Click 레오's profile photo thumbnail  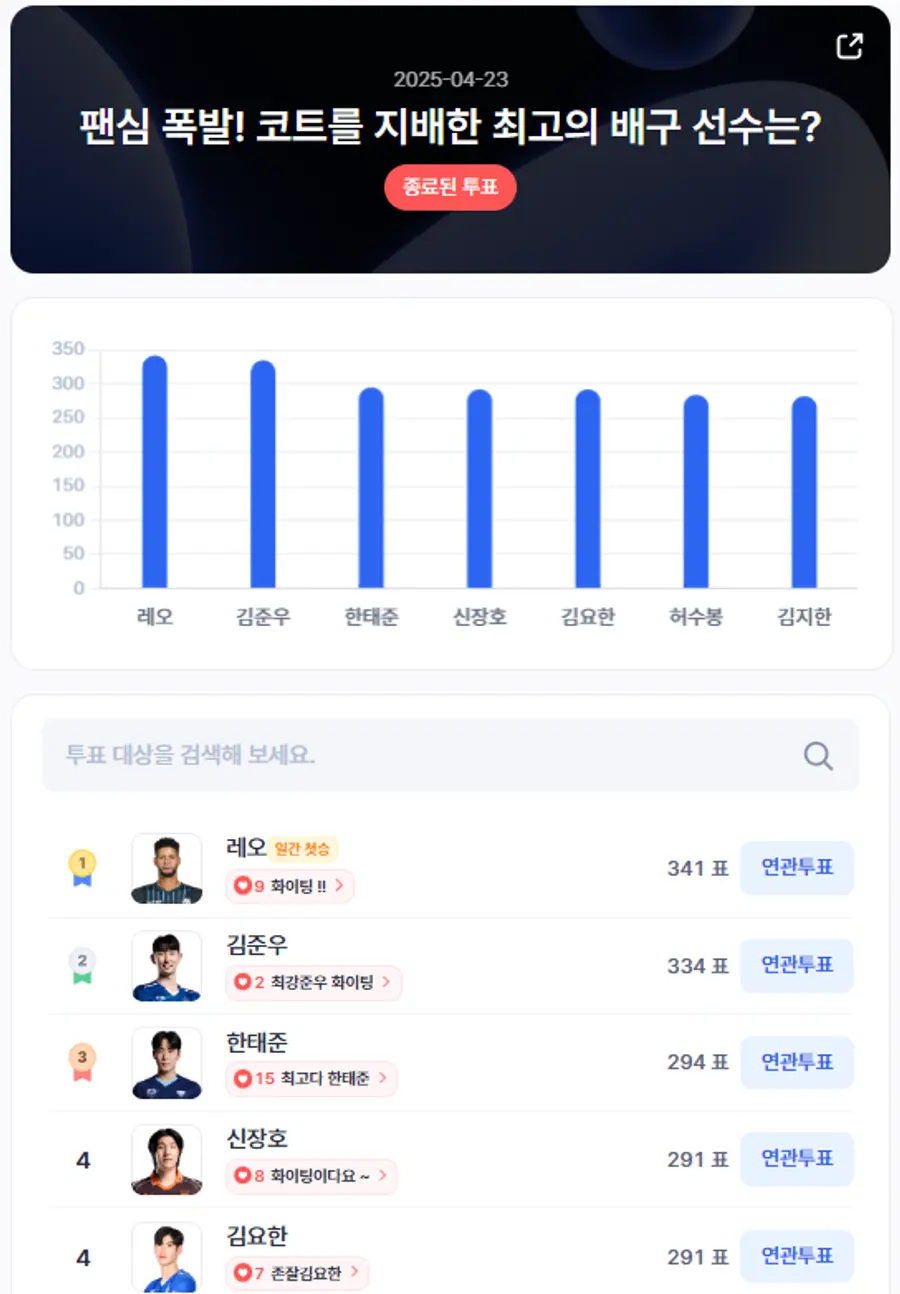coord(164,868)
